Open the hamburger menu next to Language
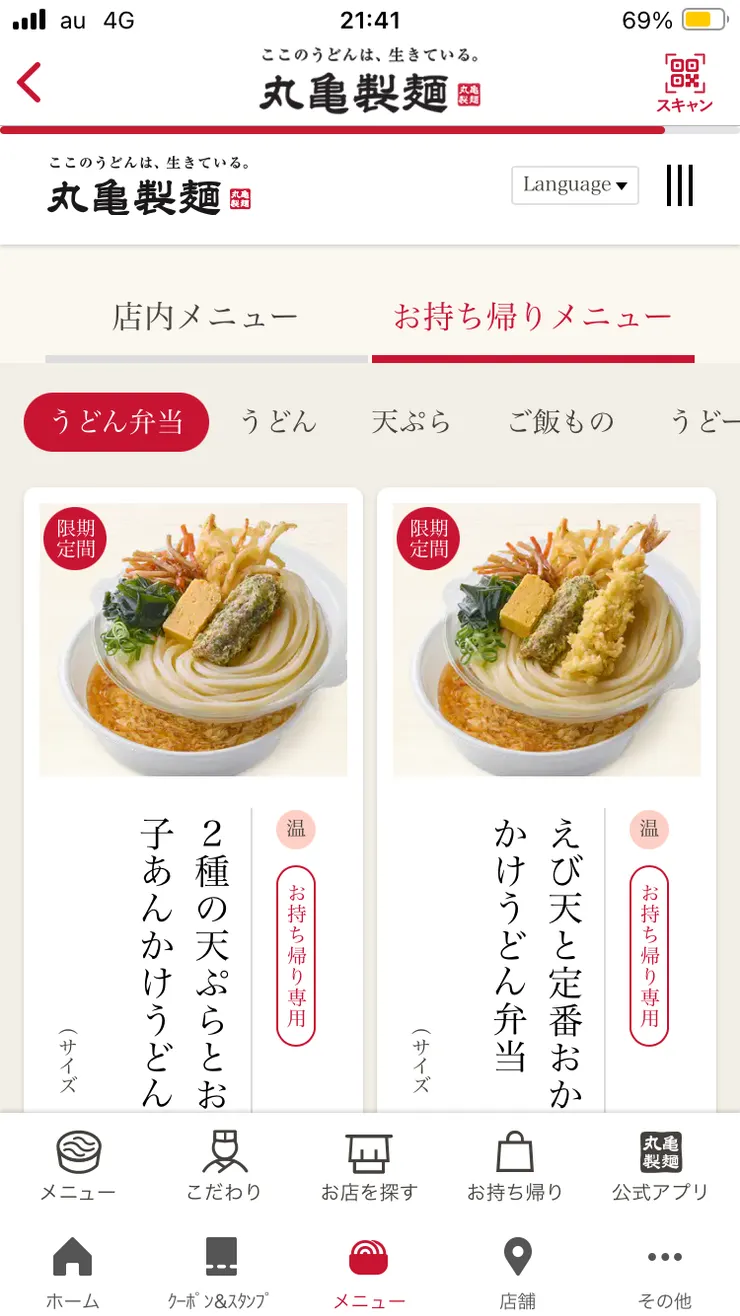This screenshot has height=1316, width=740. [679, 185]
